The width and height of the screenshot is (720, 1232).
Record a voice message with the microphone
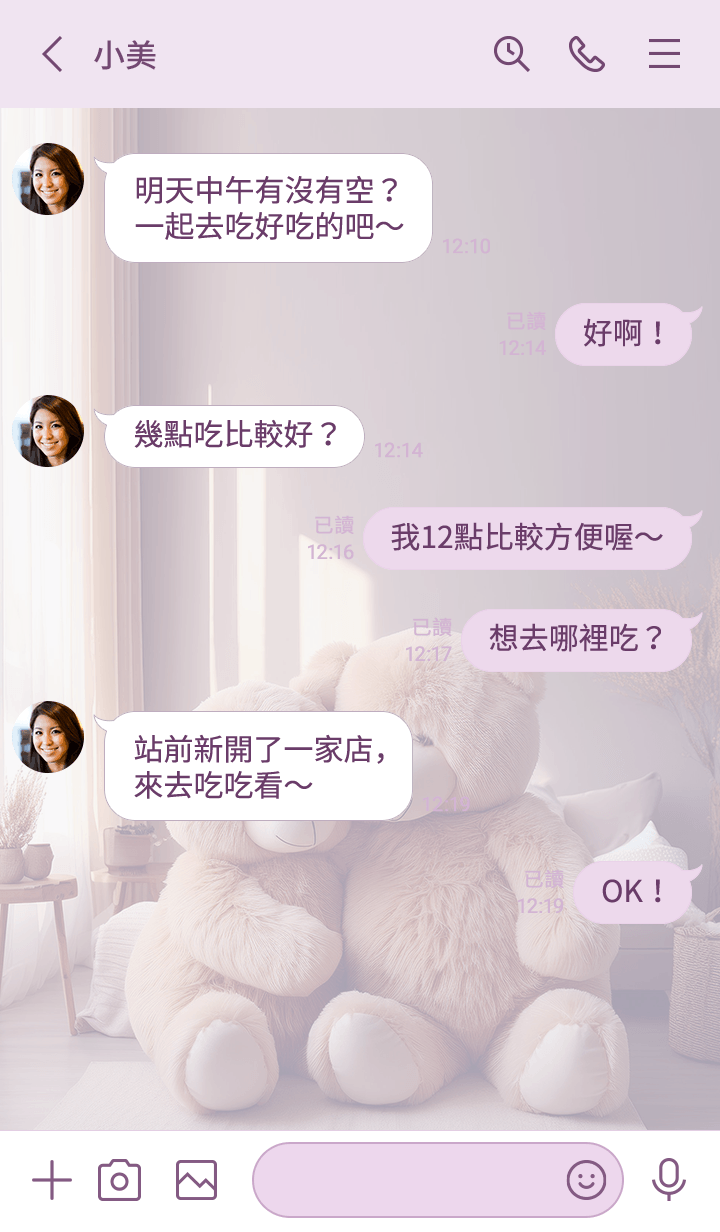669,1181
